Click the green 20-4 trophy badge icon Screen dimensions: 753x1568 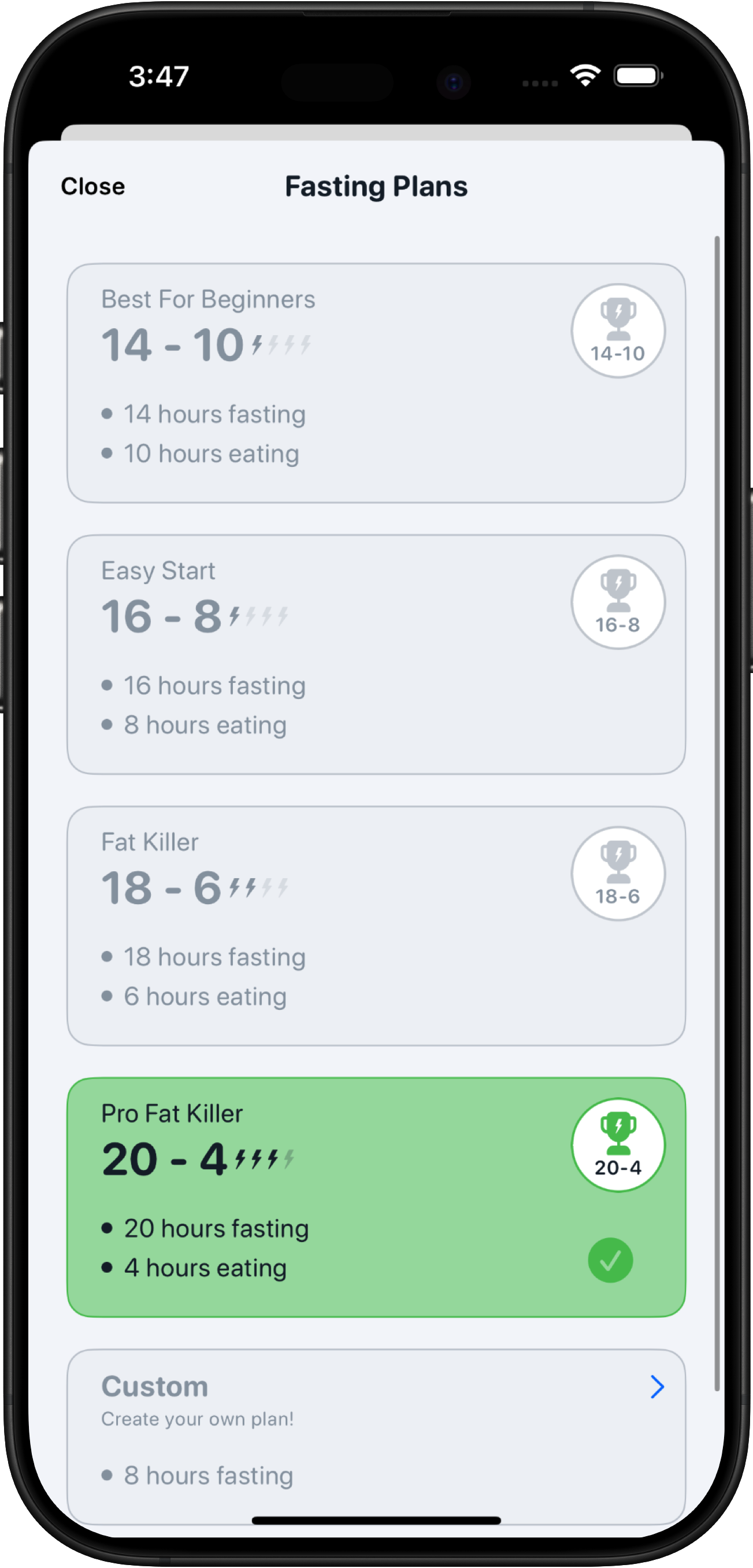pyautogui.click(x=618, y=1145)
